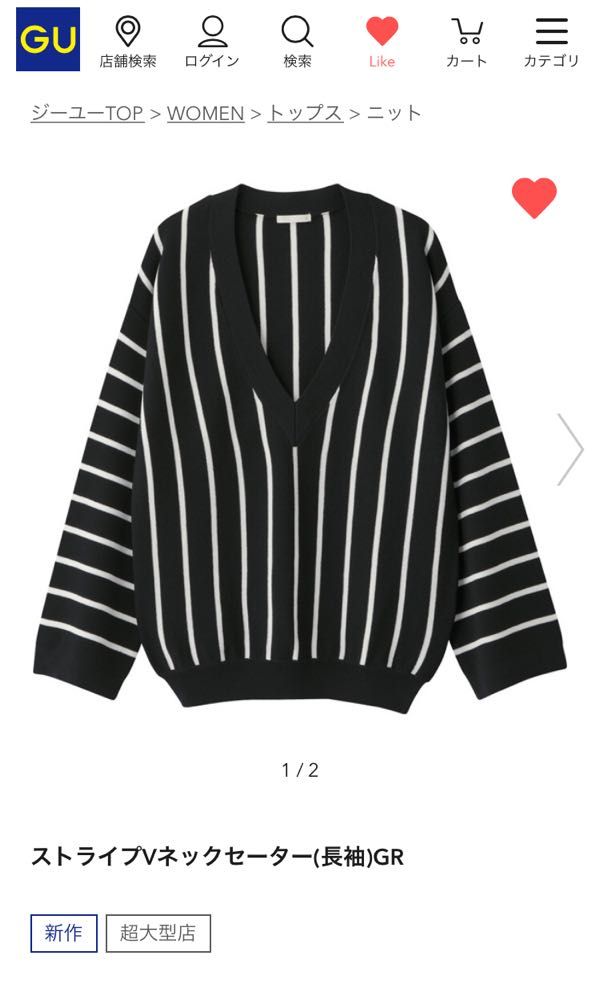
Task: Open the カート shopping cart
Action: click(466, 42)
